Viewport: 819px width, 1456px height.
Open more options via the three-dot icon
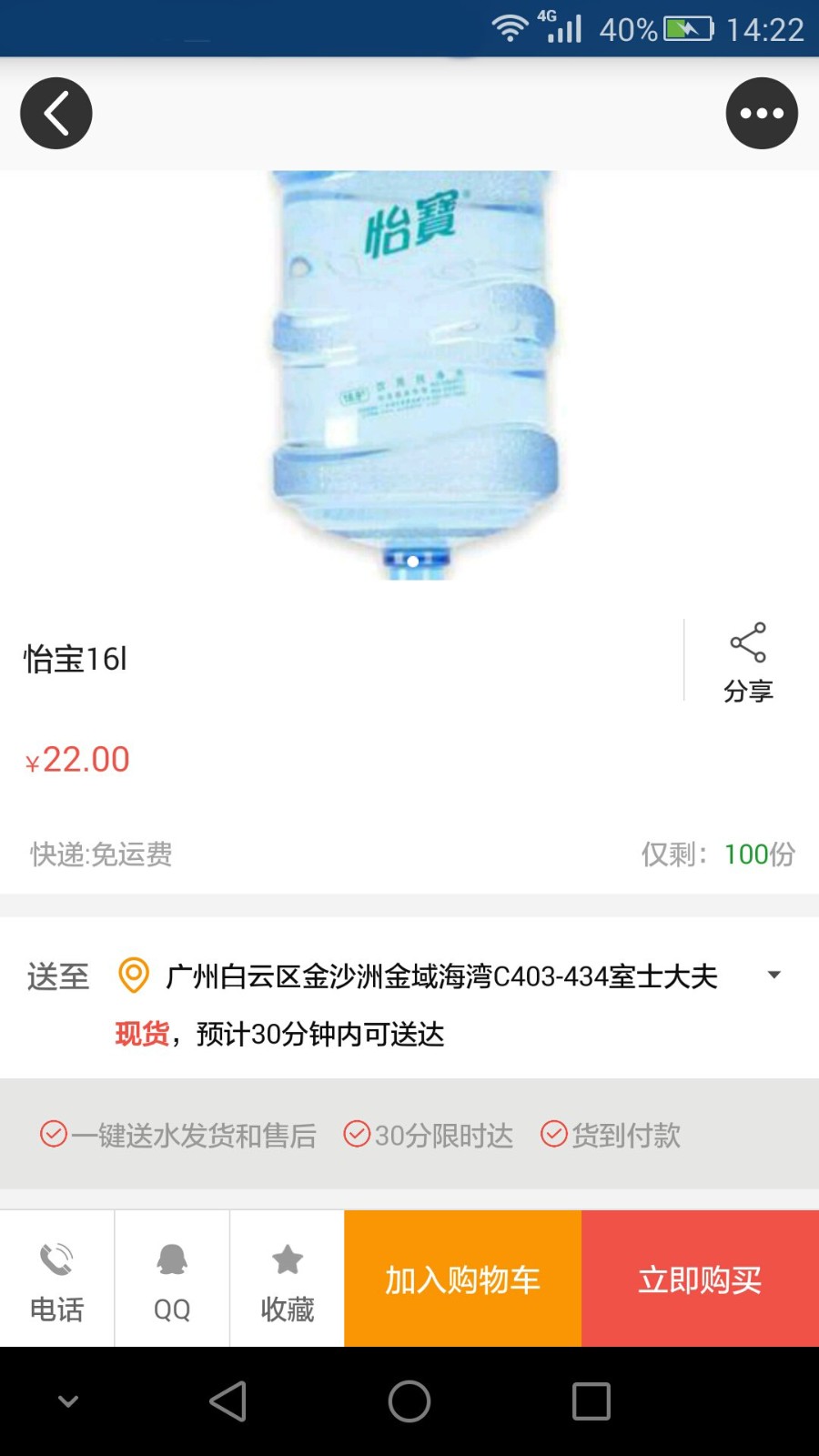[x=763, y=113]
